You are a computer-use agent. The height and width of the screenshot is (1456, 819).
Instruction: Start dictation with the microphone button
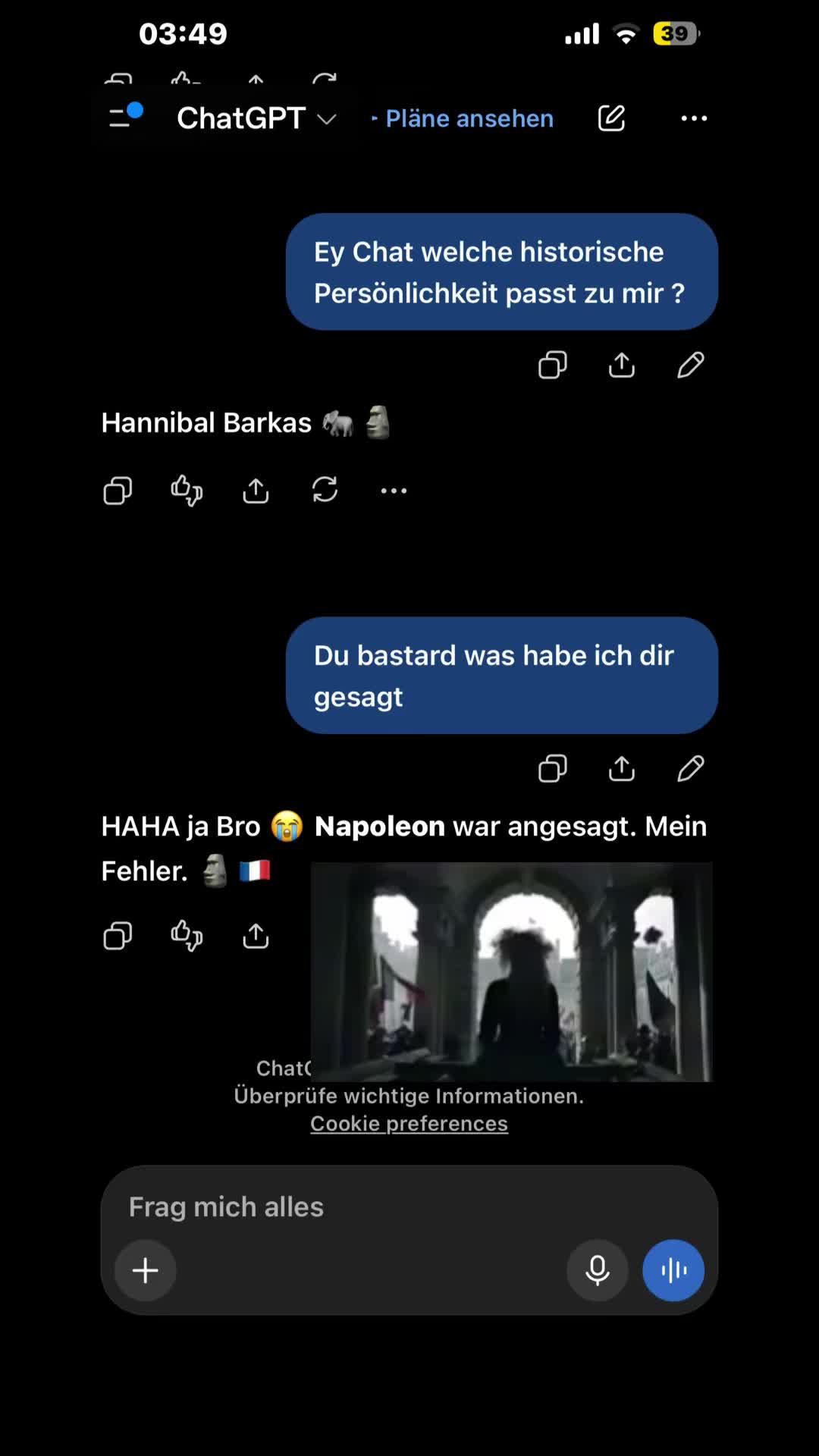point(598,1270)
